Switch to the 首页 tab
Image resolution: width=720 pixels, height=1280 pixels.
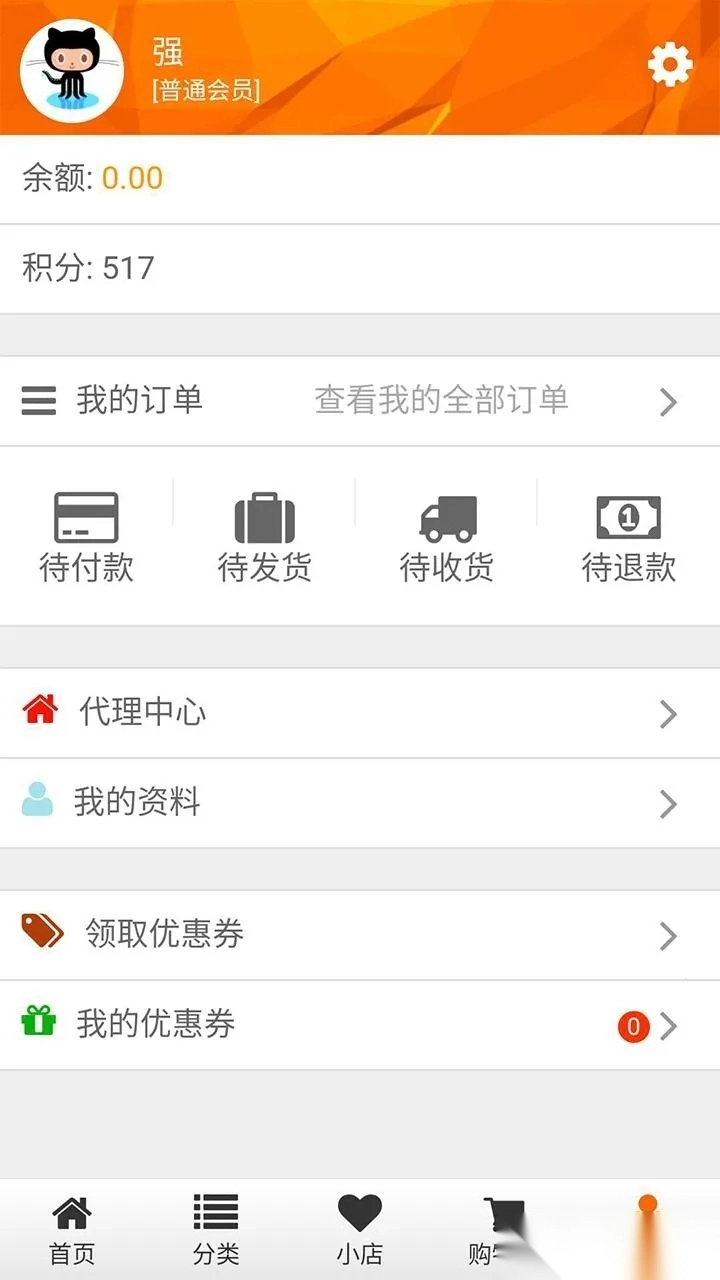[72, 1230]
